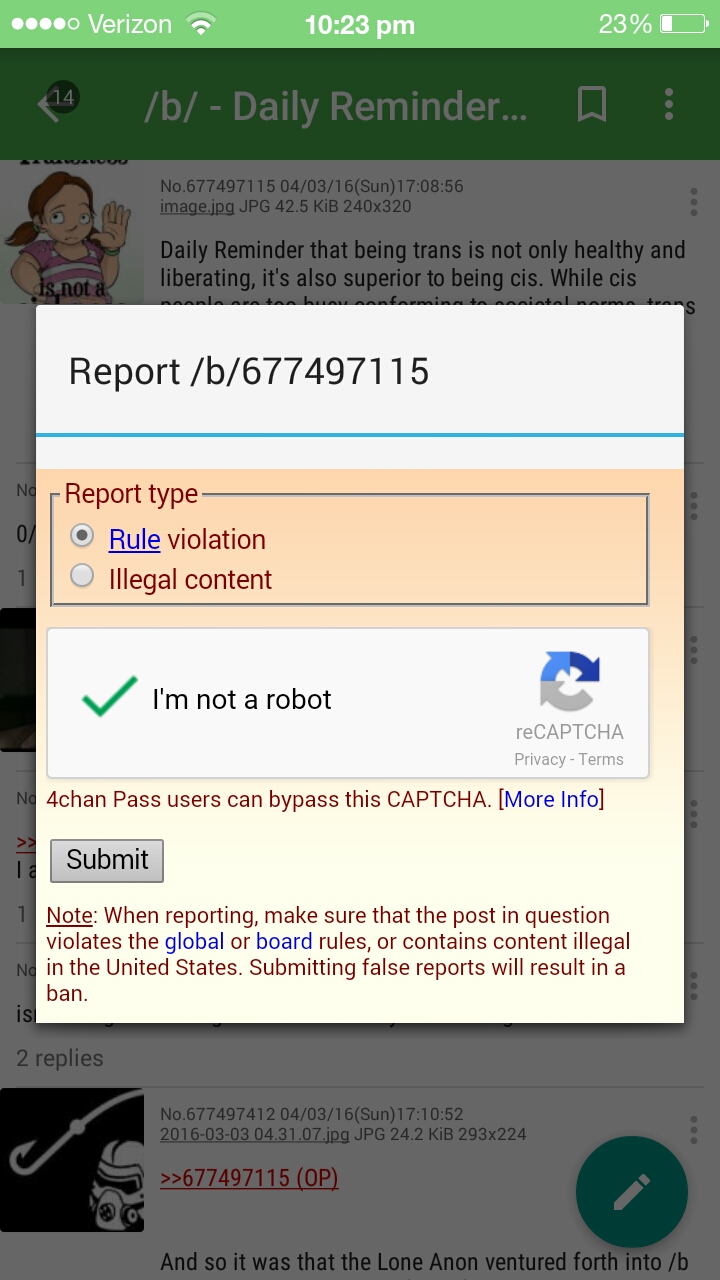
Task: Open options for post No.677497115
Action: click(694, 202)
